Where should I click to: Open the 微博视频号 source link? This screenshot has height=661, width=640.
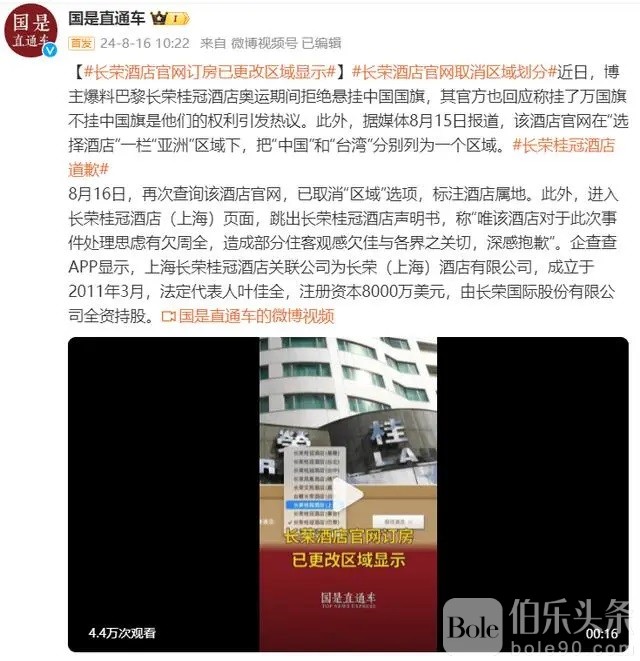264,43
